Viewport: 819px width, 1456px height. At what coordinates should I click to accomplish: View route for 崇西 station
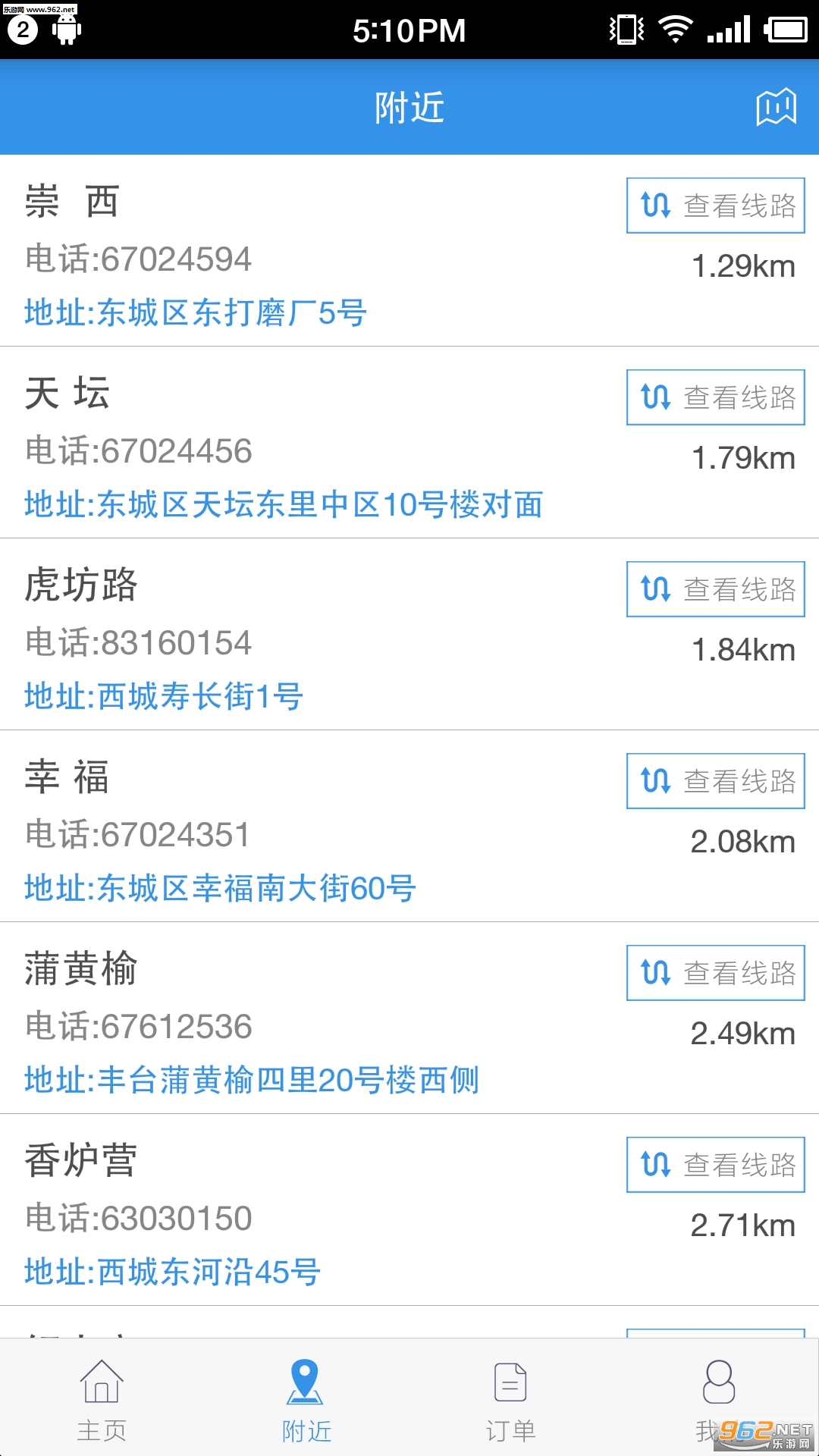pos(715,206)
